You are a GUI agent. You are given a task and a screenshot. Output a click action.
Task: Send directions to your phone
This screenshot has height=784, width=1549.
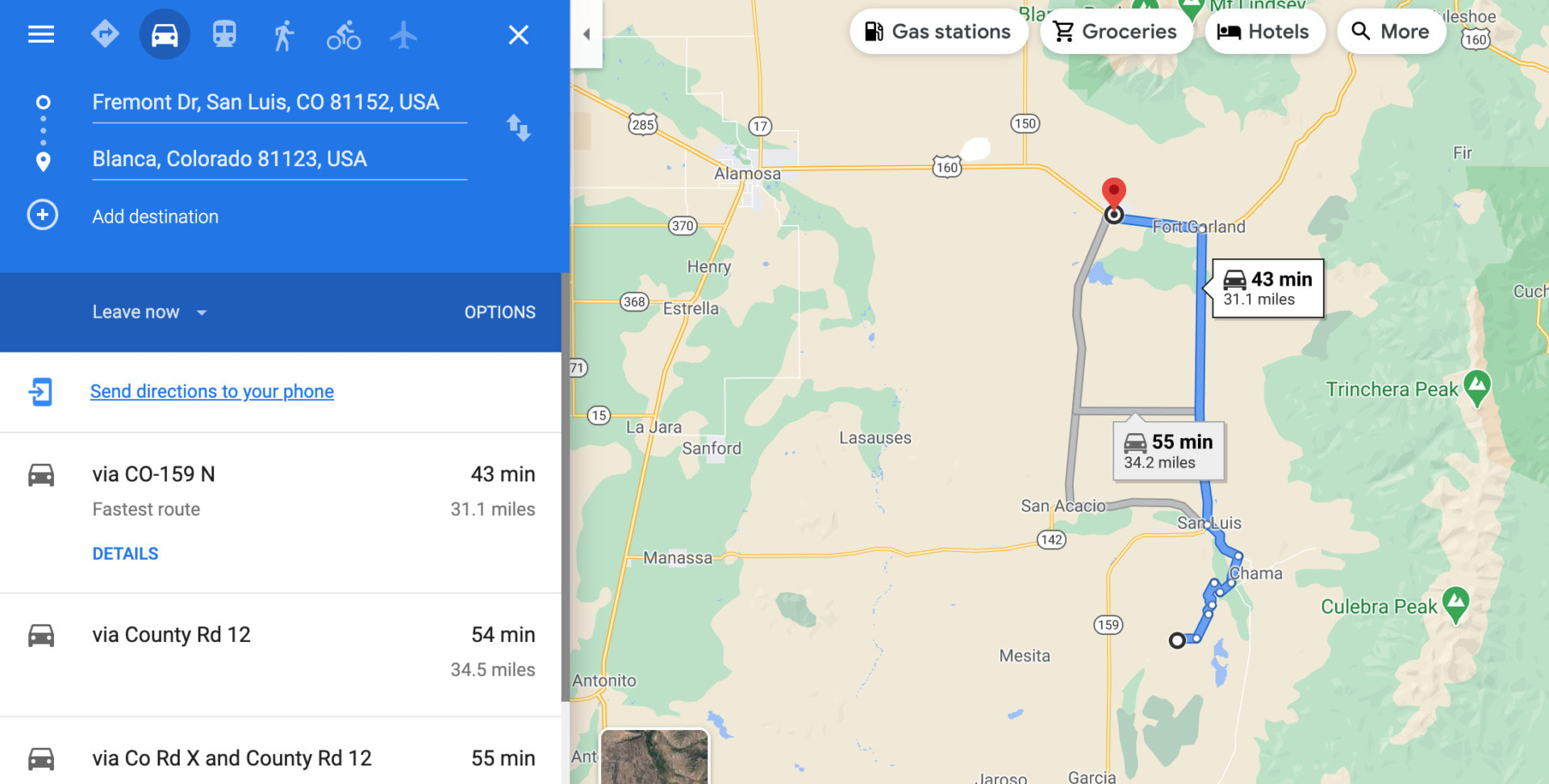point(211,391)
